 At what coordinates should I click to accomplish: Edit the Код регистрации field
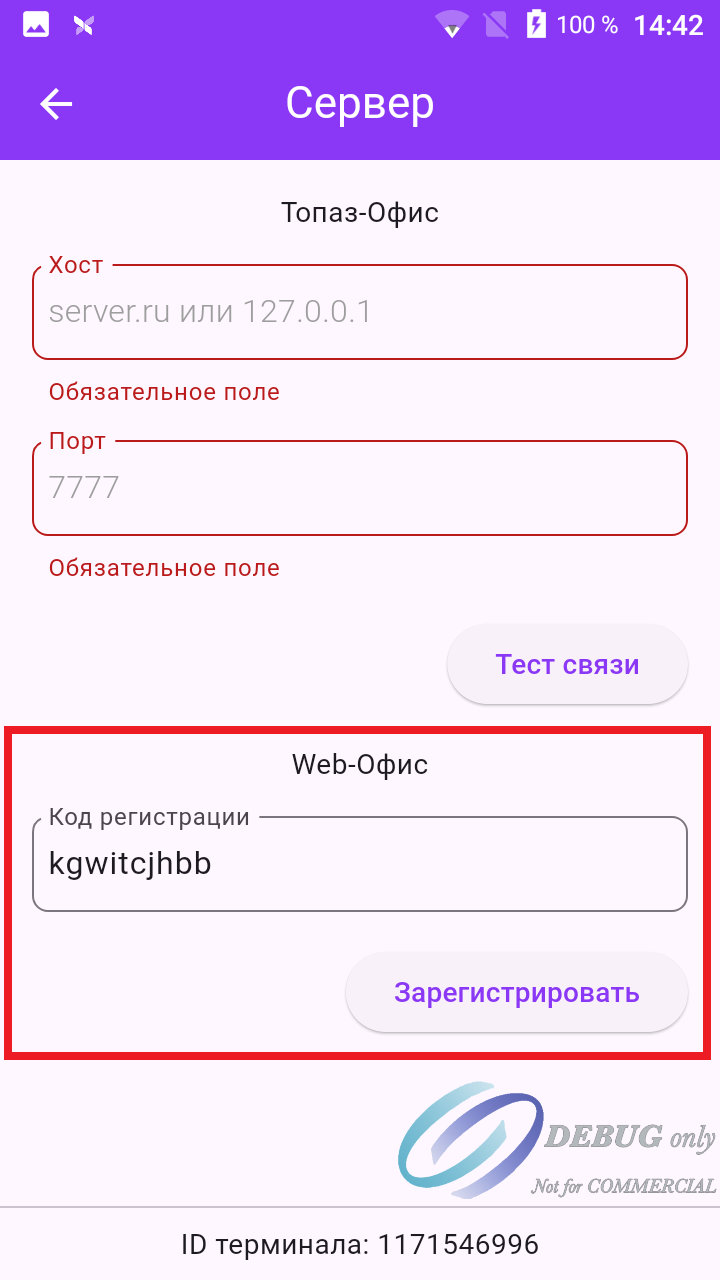[360, 864]
